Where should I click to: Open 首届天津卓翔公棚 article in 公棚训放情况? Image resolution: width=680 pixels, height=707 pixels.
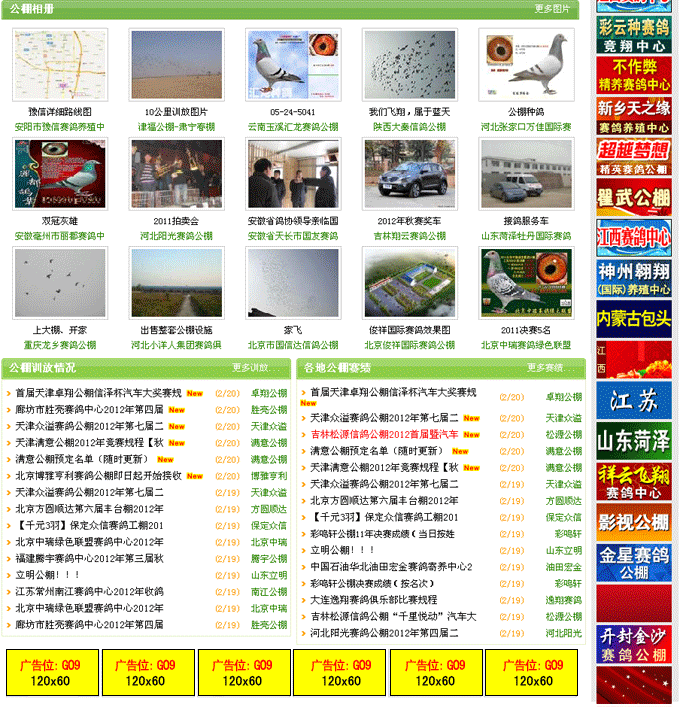click(98, 393)
